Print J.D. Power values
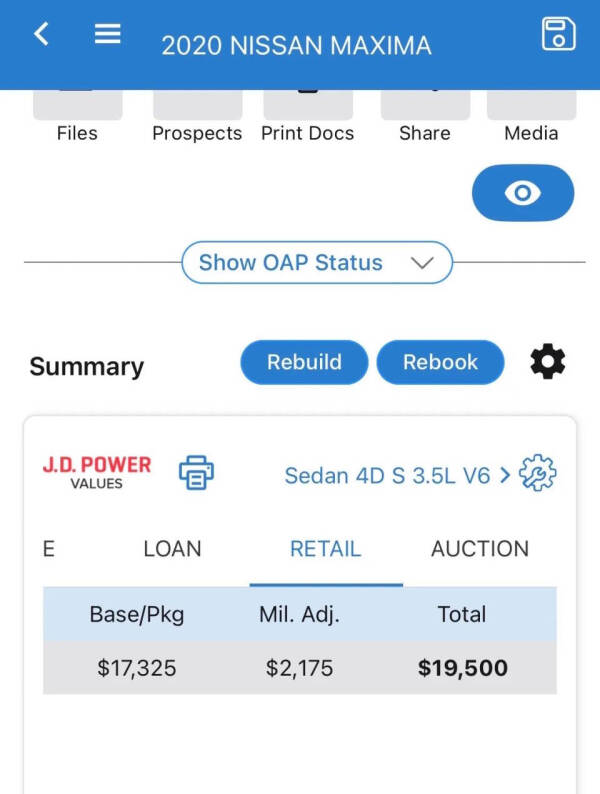 click(x=197, y=473)
